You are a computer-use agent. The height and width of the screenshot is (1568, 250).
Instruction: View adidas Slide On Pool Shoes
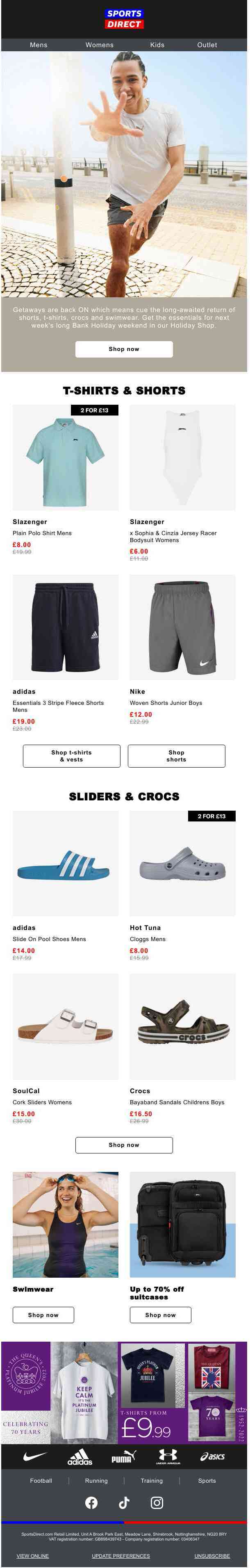coord(66,863)
